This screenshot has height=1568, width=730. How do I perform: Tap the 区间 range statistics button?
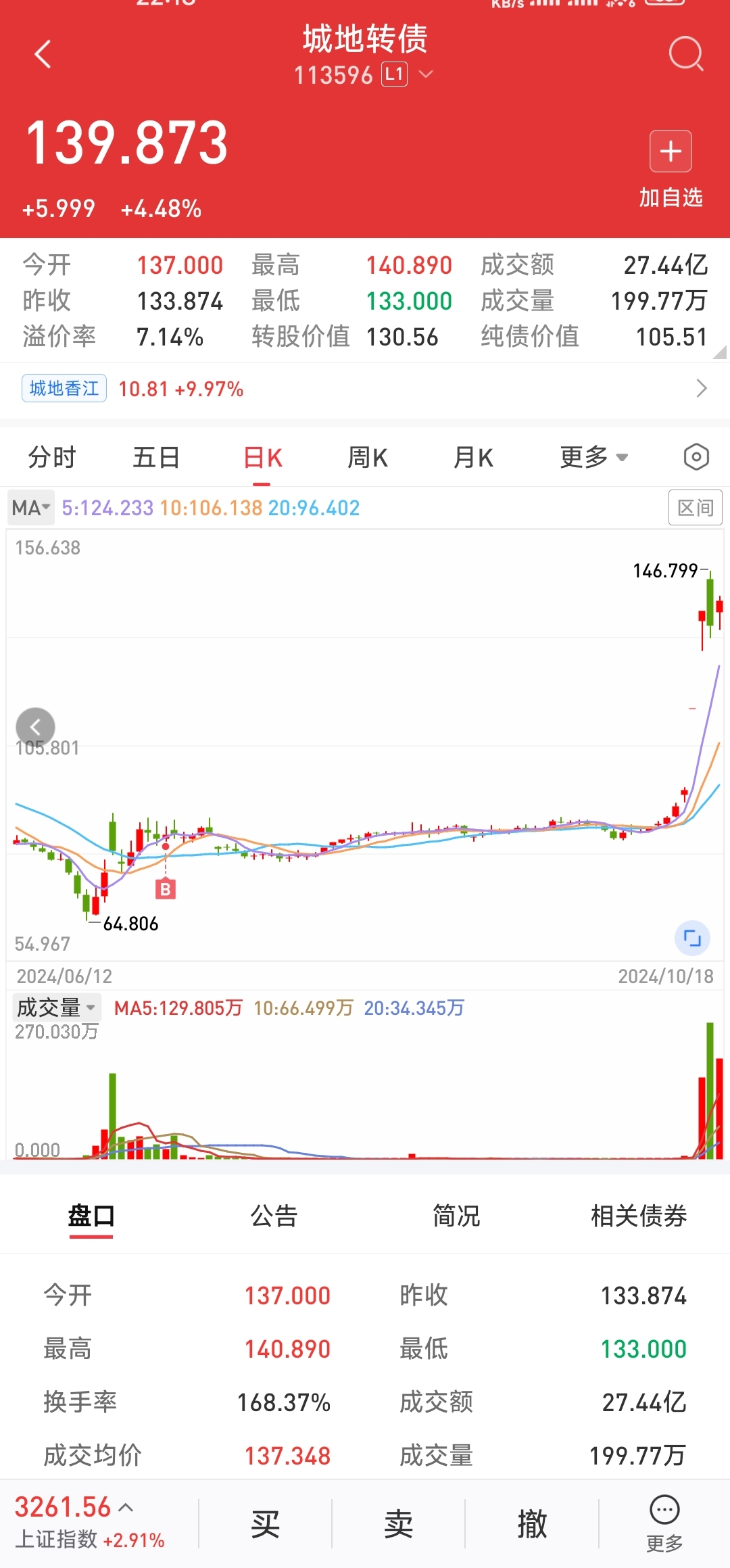tap(695, 508)
